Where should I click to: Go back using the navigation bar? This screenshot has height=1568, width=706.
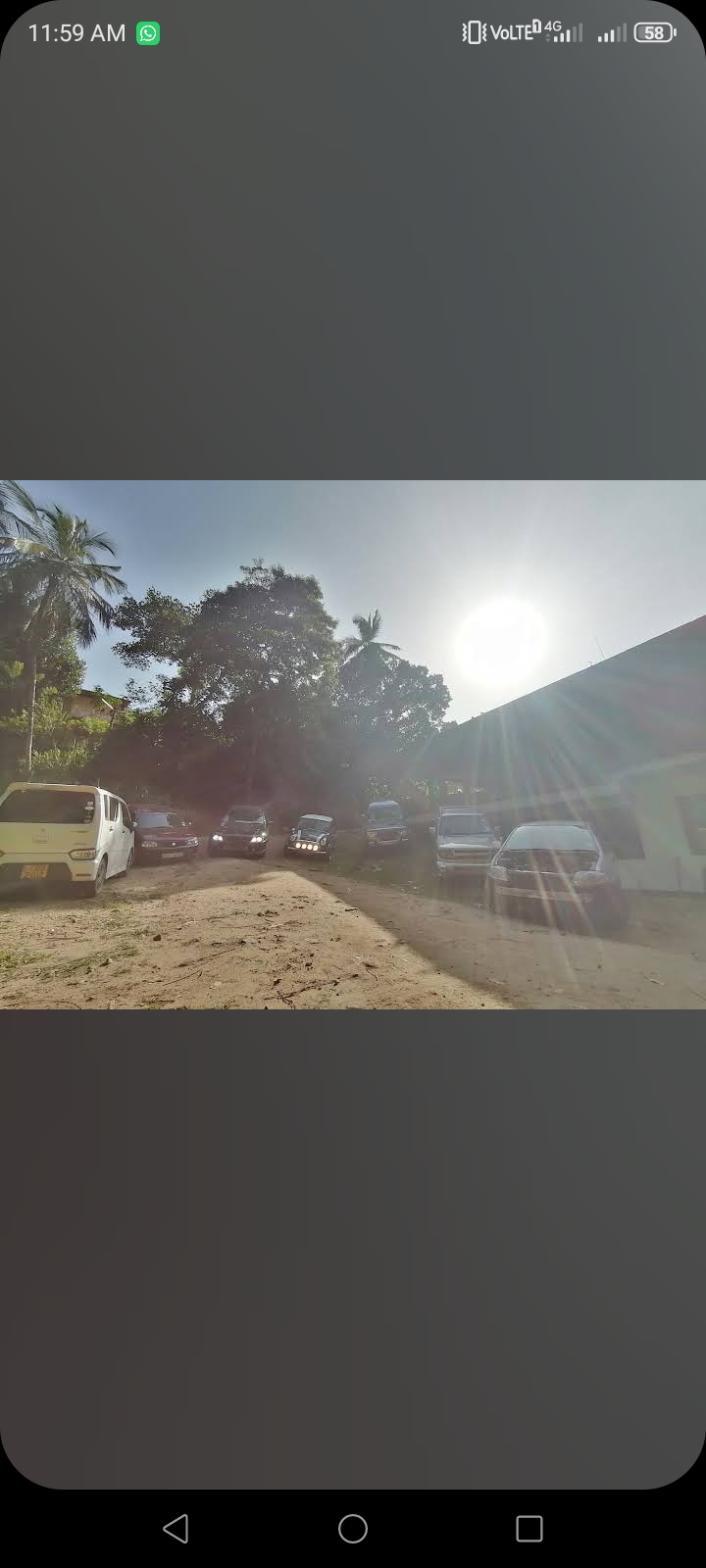(x=176, y=1528)
